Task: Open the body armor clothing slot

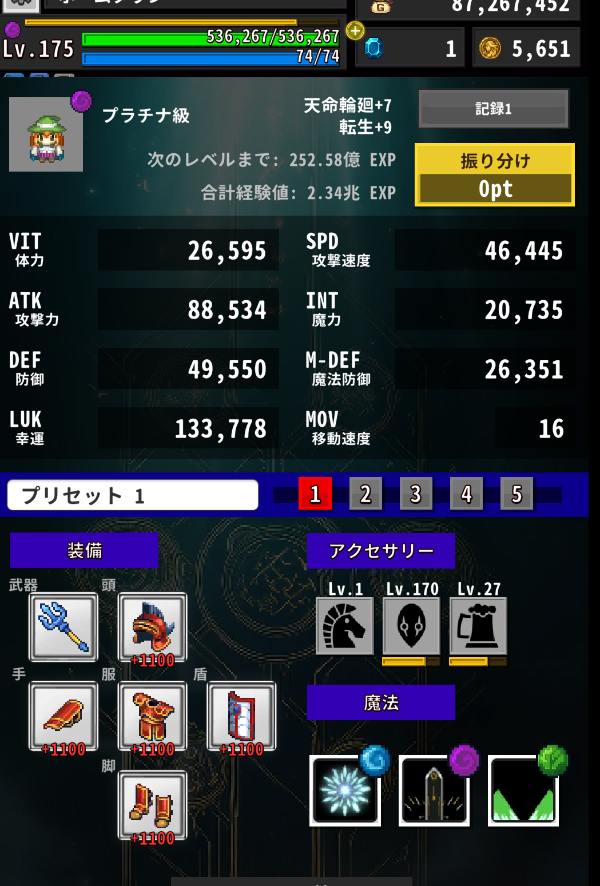Action: click(x=152, y=716)
